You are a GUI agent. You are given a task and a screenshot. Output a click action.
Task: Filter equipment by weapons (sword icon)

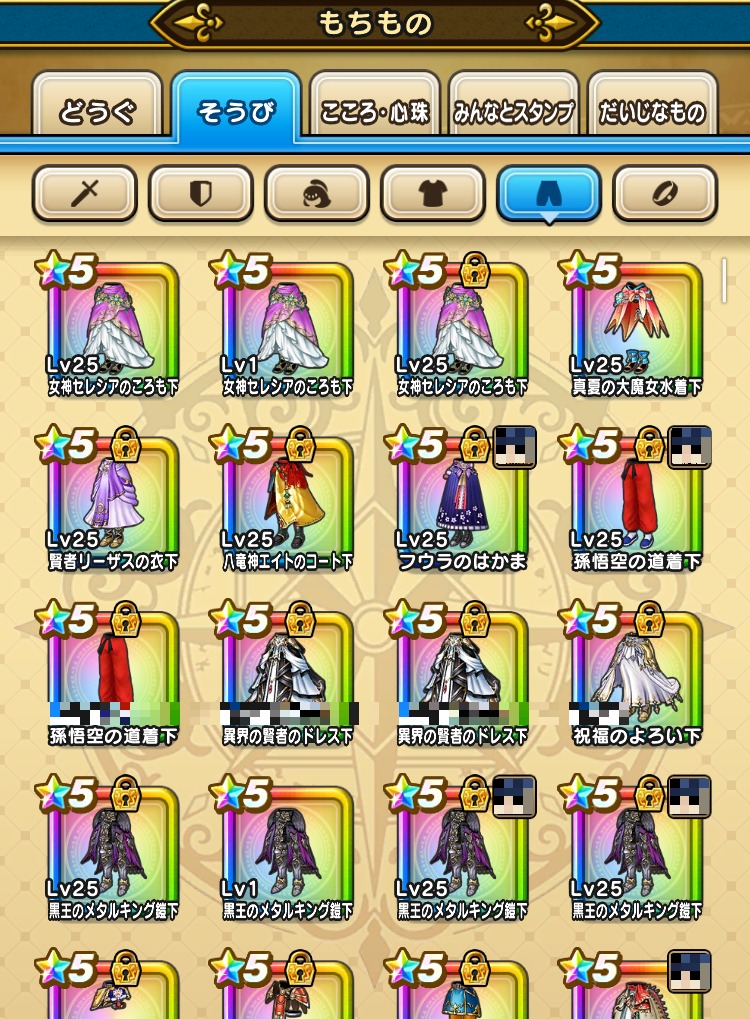[x=85, y=193]
